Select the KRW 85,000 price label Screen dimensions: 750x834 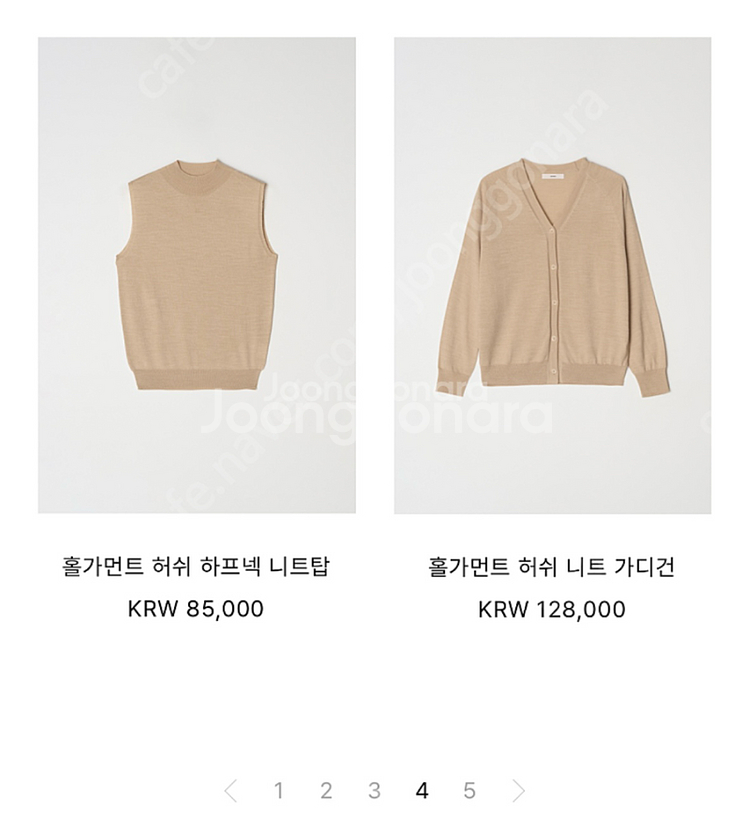(198, 607)
